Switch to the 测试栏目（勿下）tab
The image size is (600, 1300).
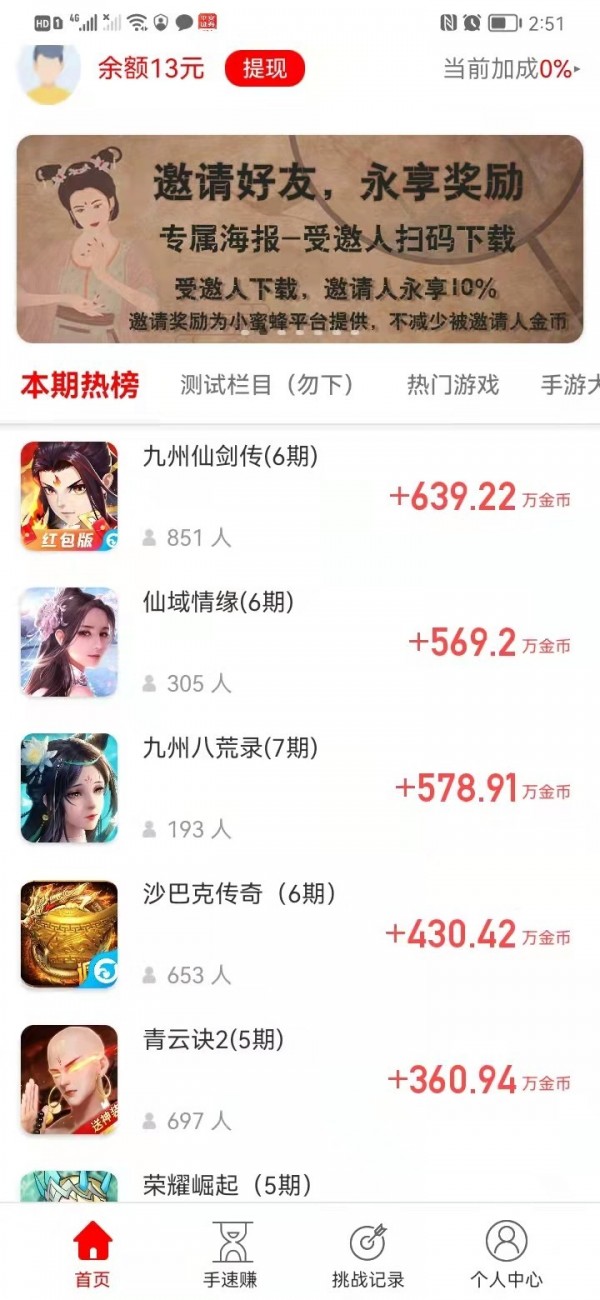[x=266, y=385]
